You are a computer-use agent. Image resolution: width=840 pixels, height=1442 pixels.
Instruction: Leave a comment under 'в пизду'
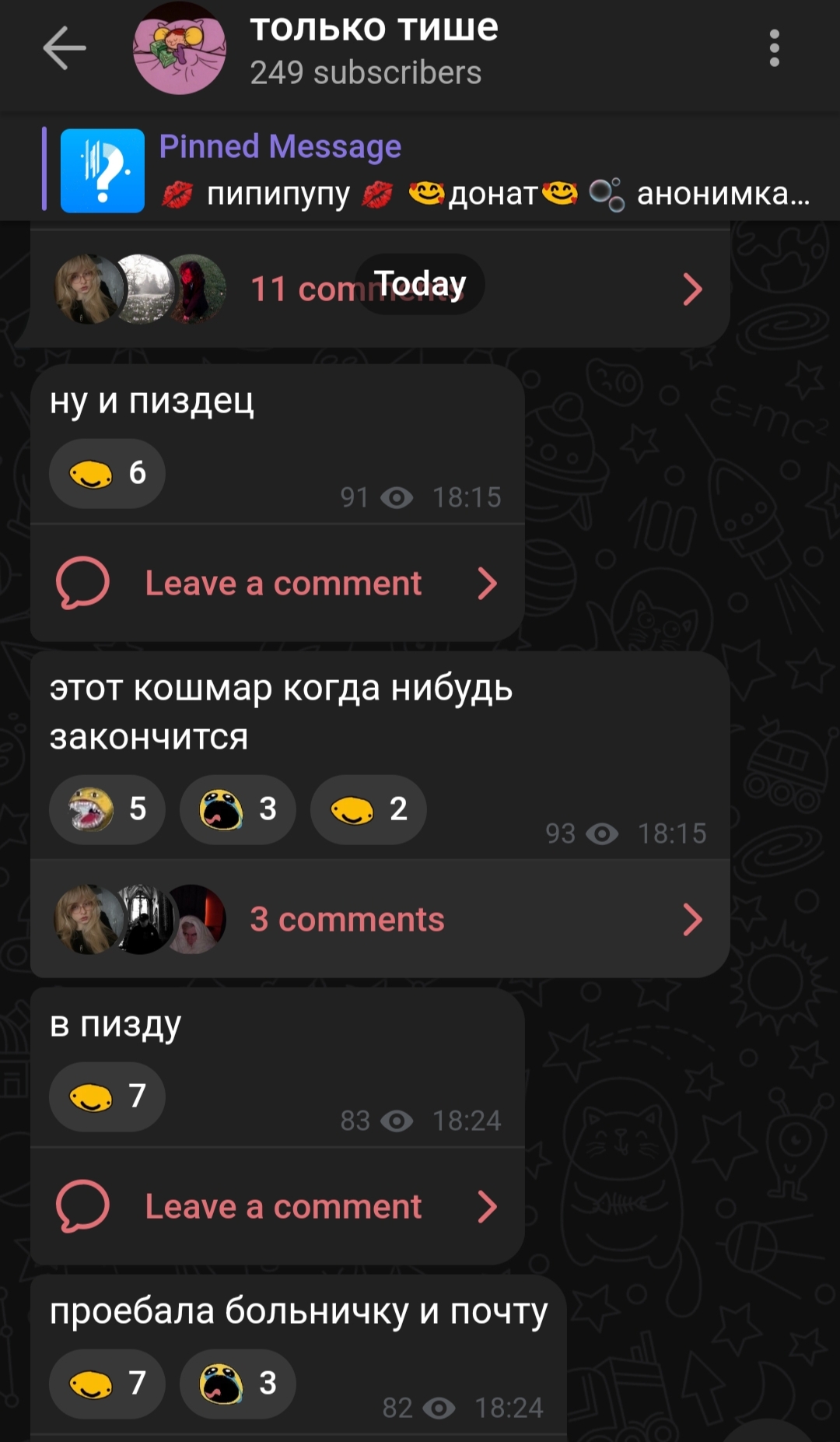coord(277,1206)
